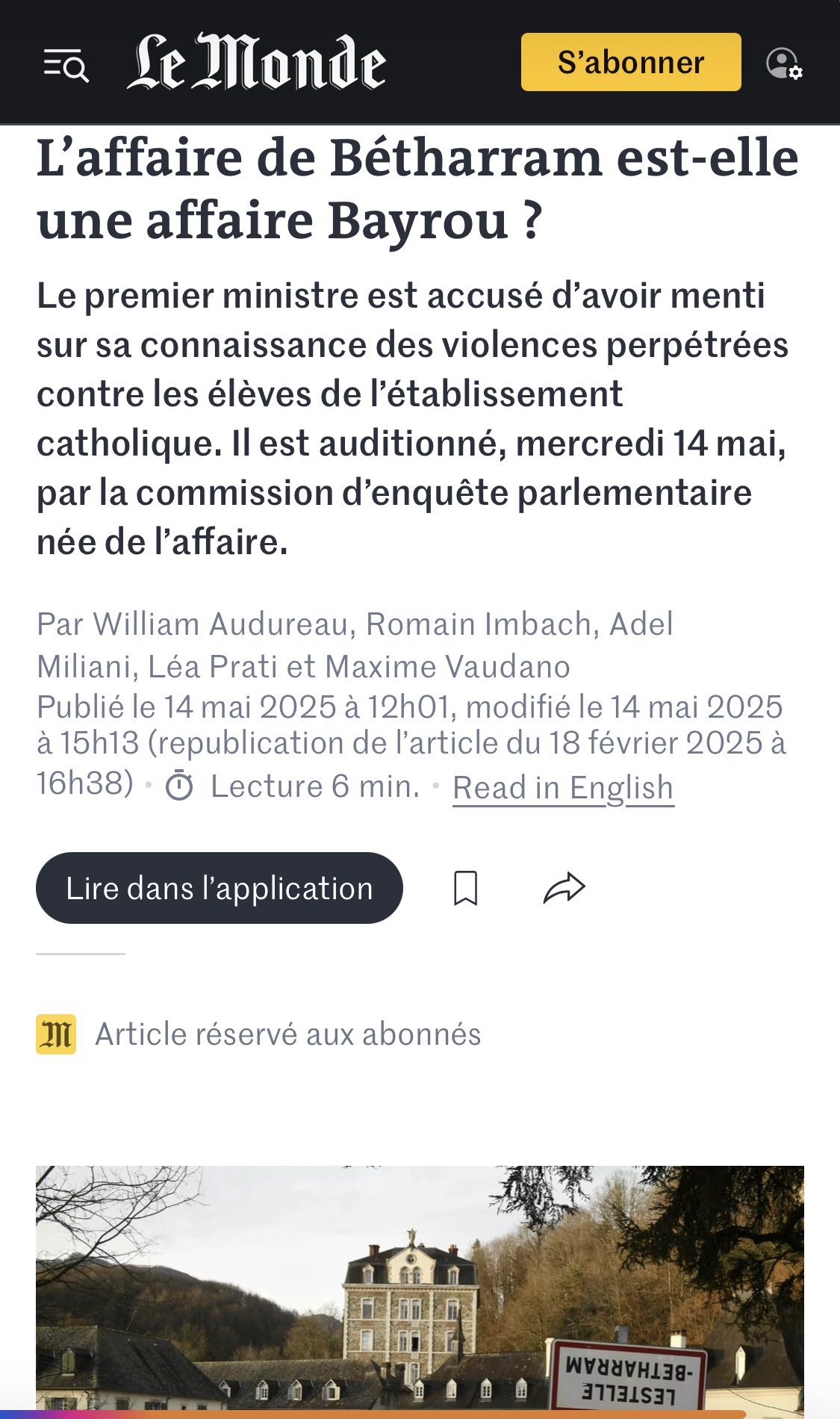This screenshot has width=840, height=1419.
Task: Open the account profile icon
Action: click(783, 64)
